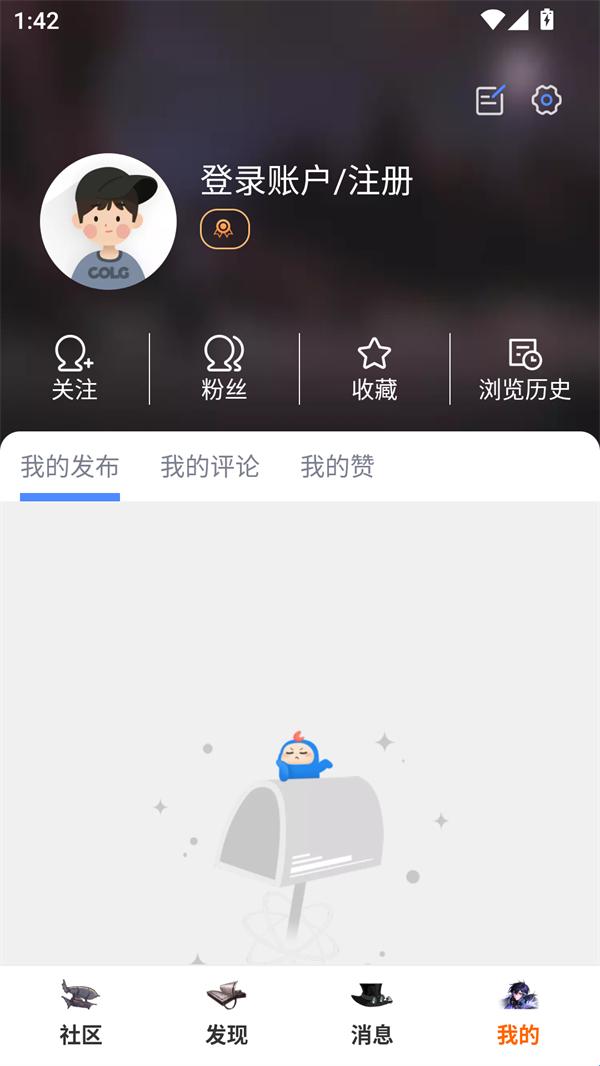Switch to the 我的评论 tab
Image resolution: width=600 pixels, height=1066 pixels.
coord(210,467)
